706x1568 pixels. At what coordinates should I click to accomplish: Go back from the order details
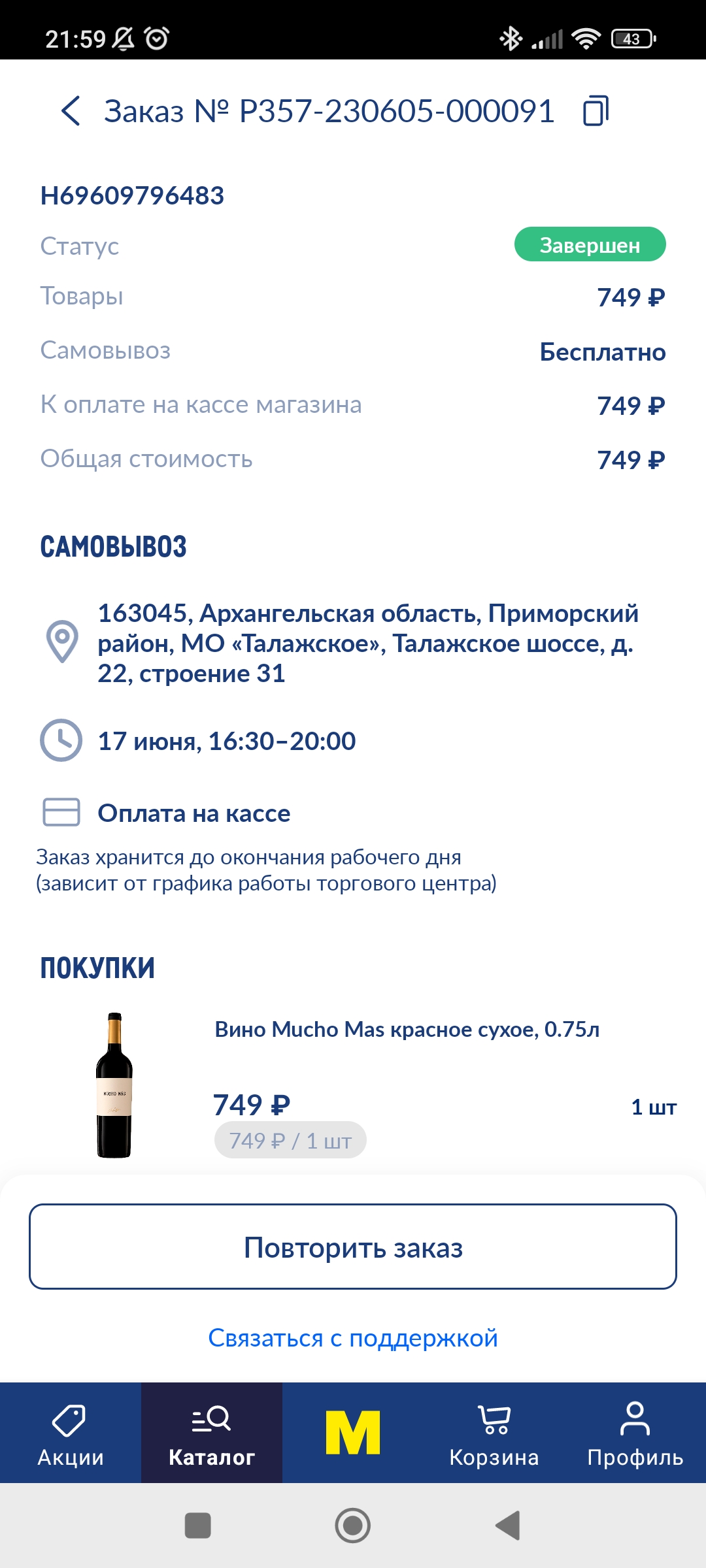click(71, 110)
